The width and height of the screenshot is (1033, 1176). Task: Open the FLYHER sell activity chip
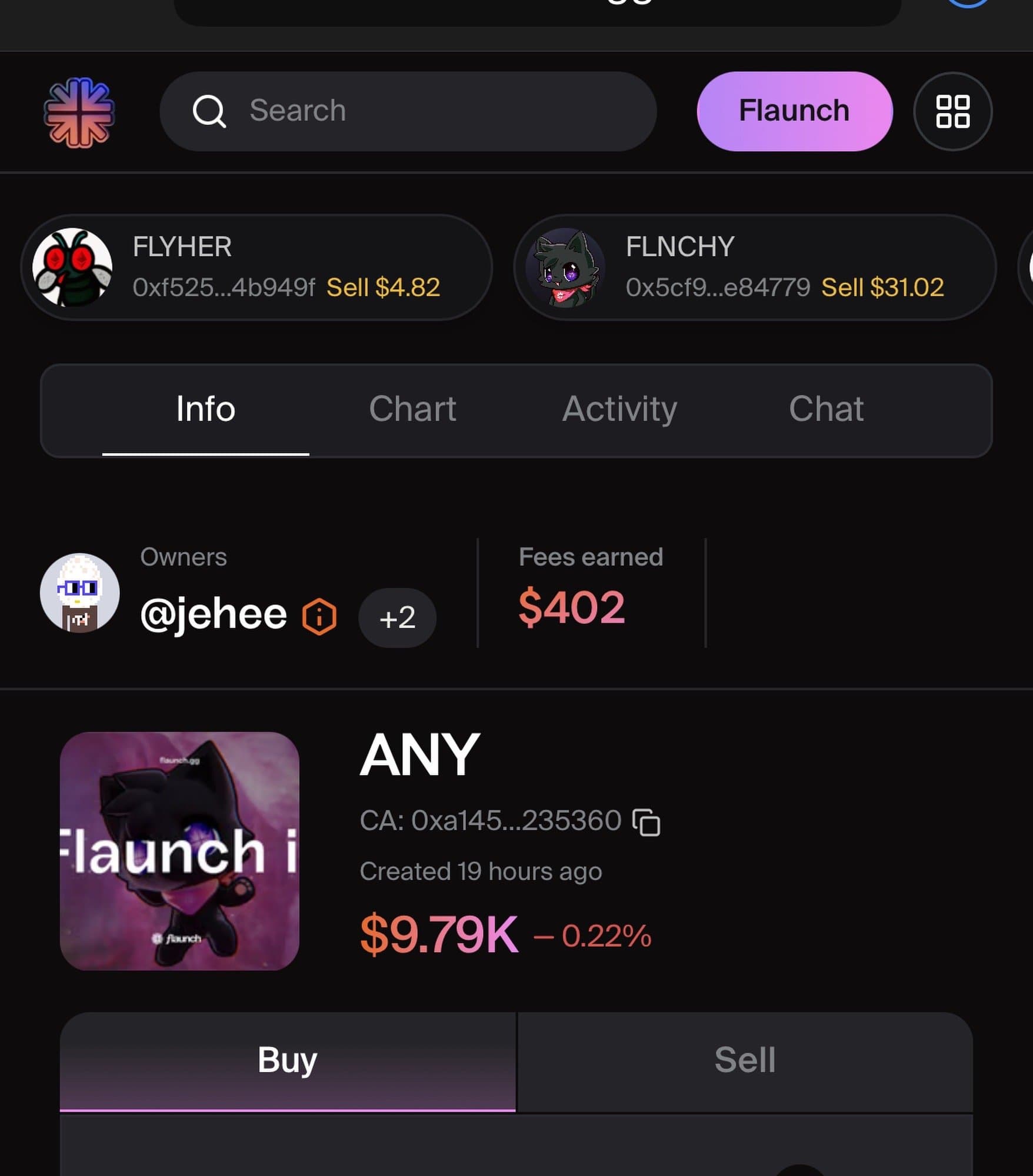tap(256, 268)
